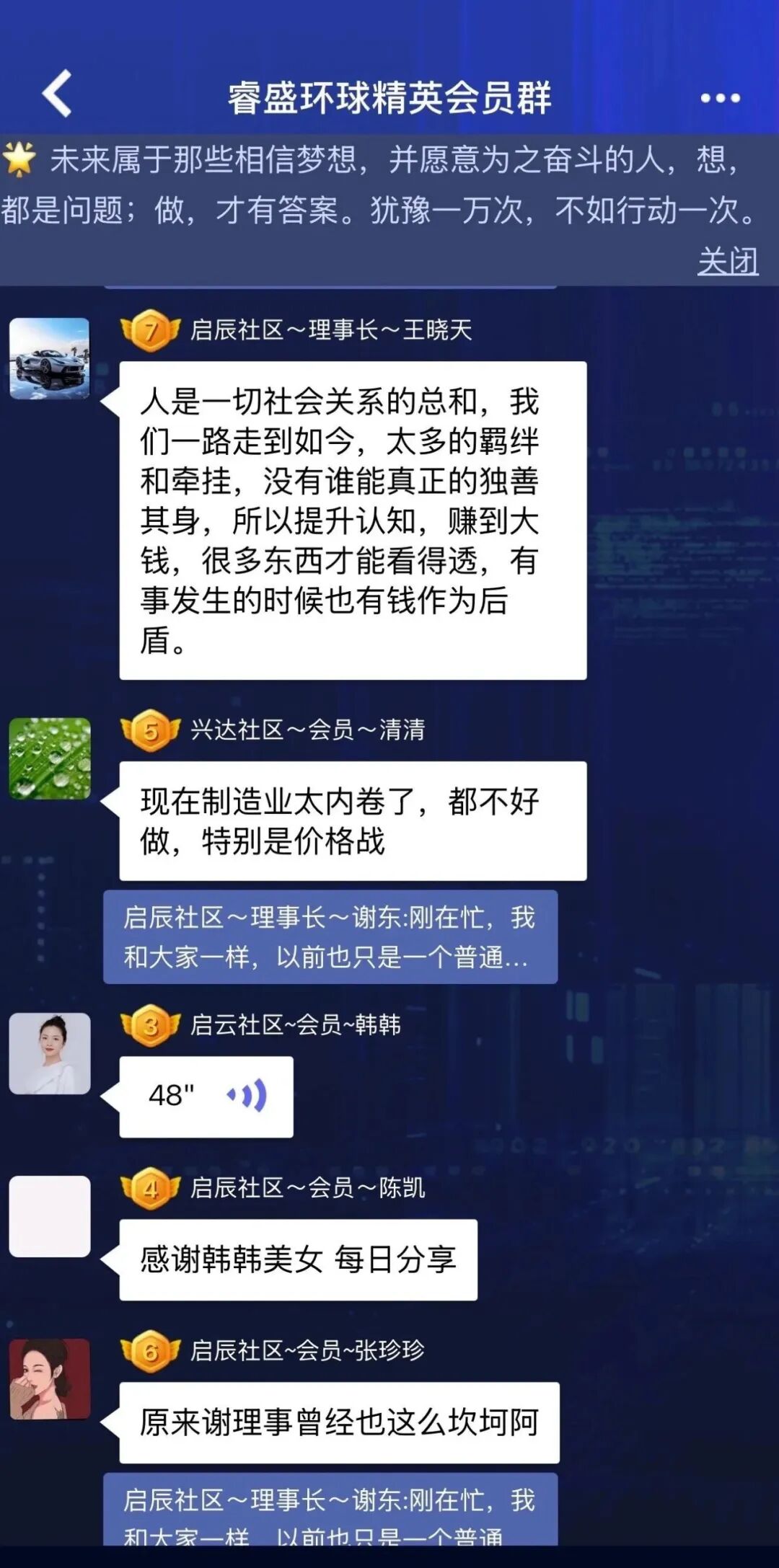Open 清清's green leaf avatar
This screenshot has width=779, height=1568.
(49, 758)
